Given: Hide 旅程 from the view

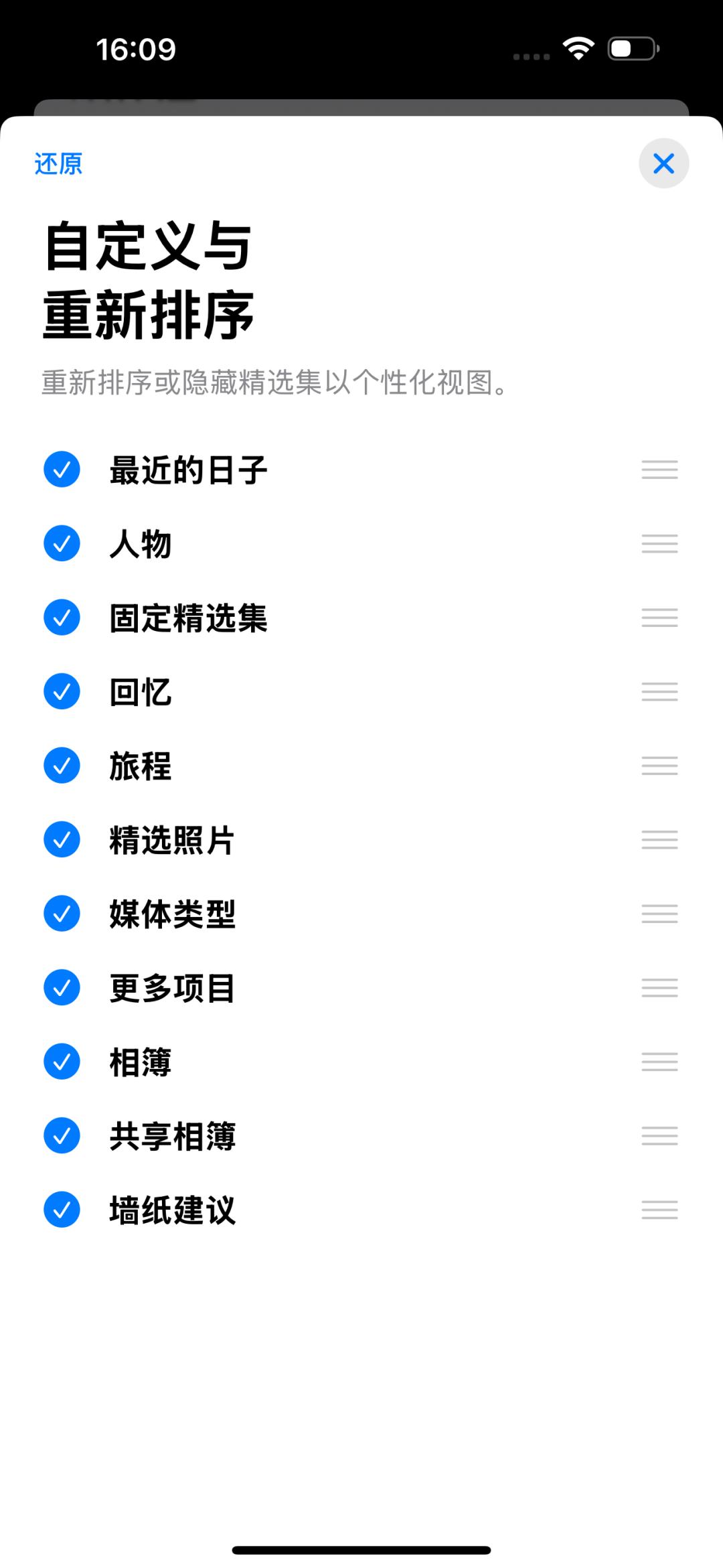Looking at the screenshot, I should pos(62,766).
